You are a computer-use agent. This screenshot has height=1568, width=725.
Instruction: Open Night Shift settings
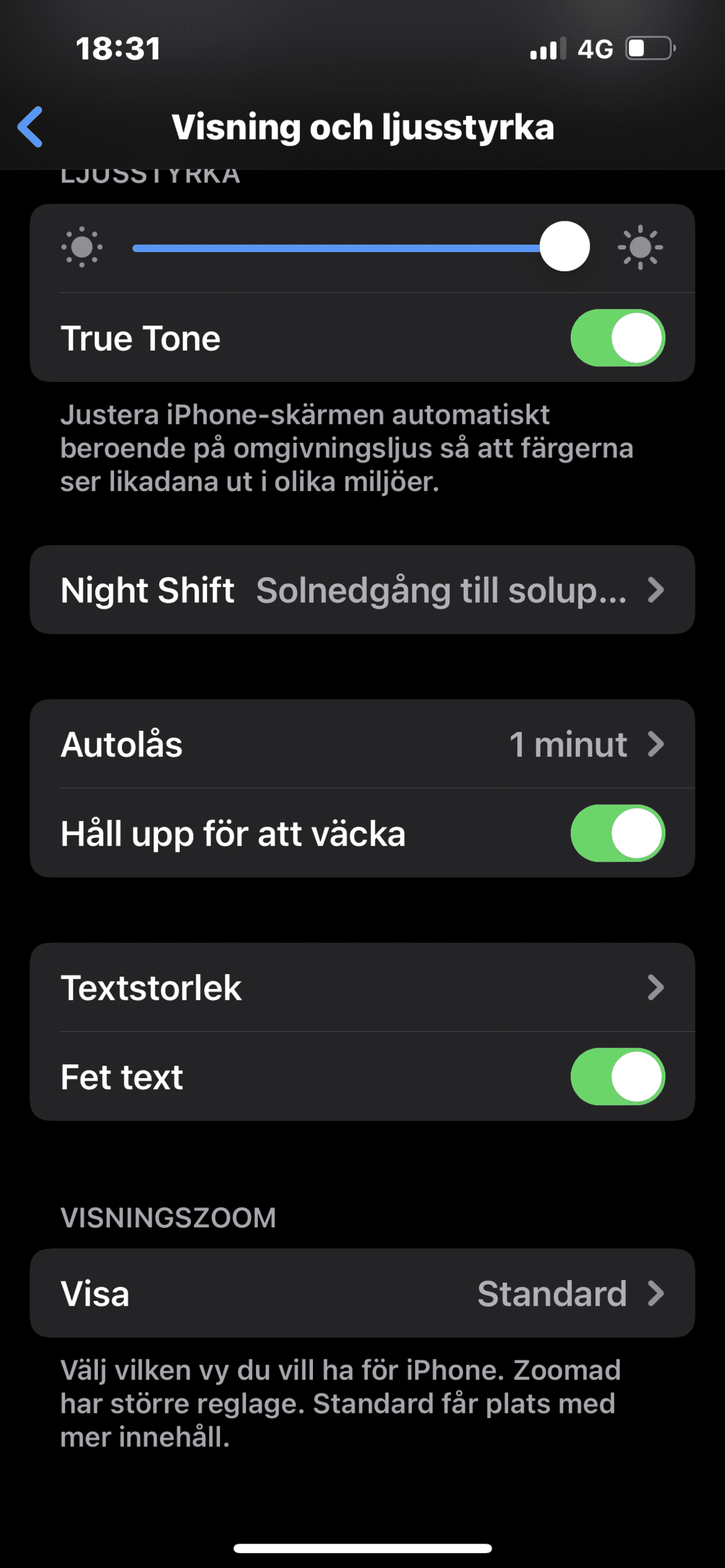coord(362,590)
